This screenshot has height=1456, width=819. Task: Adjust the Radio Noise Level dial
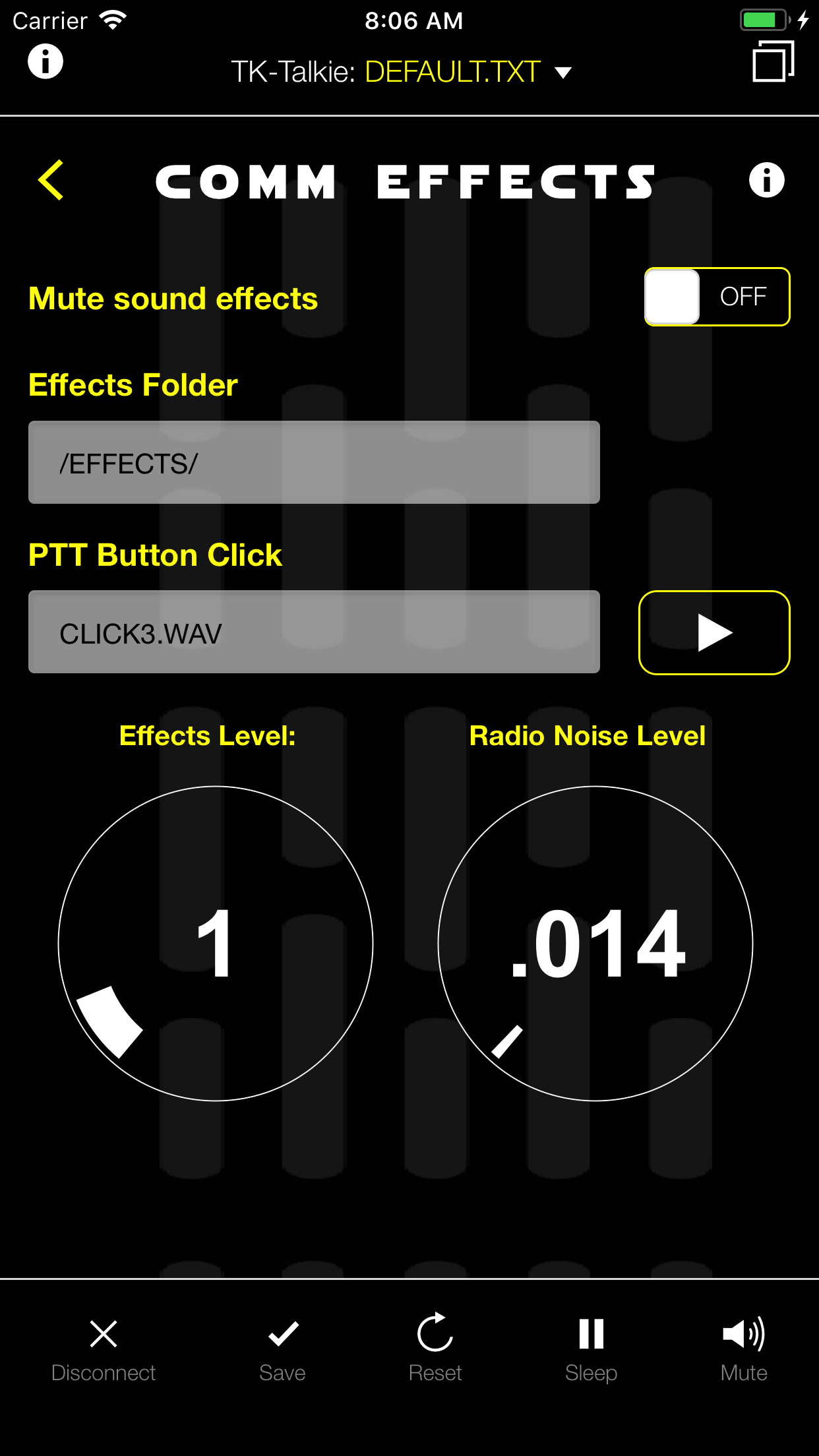click(595, 943)
